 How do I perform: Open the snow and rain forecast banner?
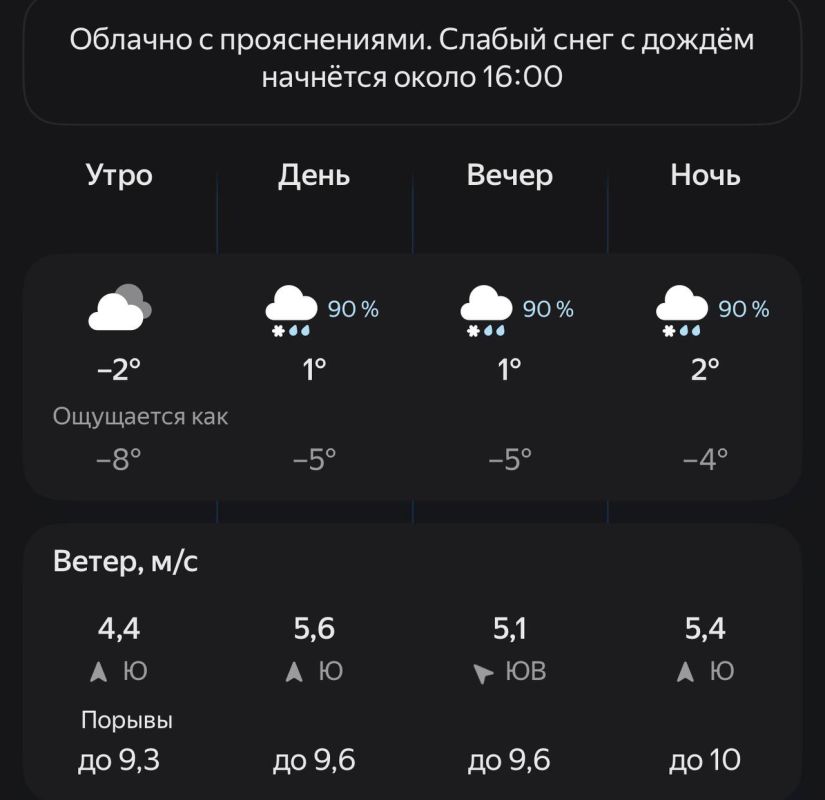point(412,58)
